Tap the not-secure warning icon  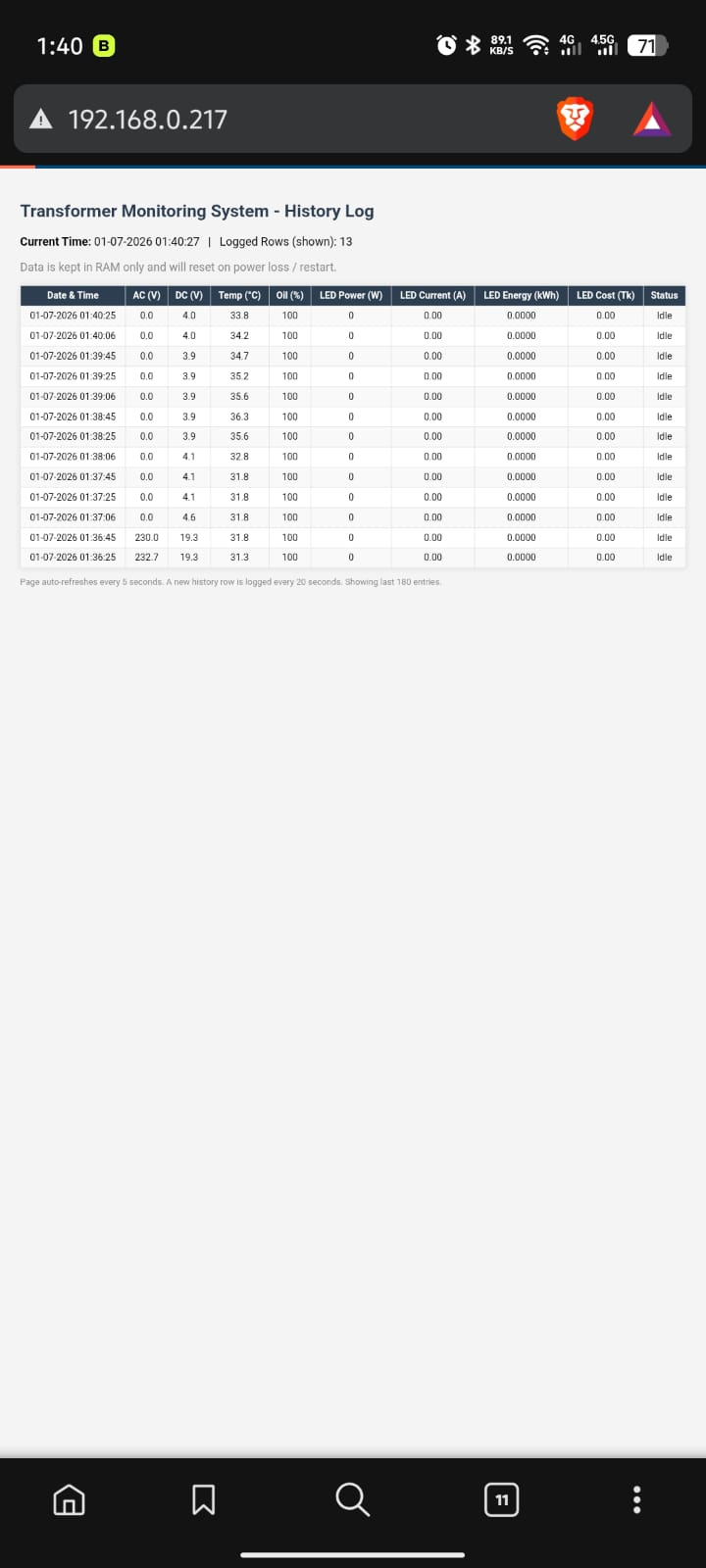(40, 120)
